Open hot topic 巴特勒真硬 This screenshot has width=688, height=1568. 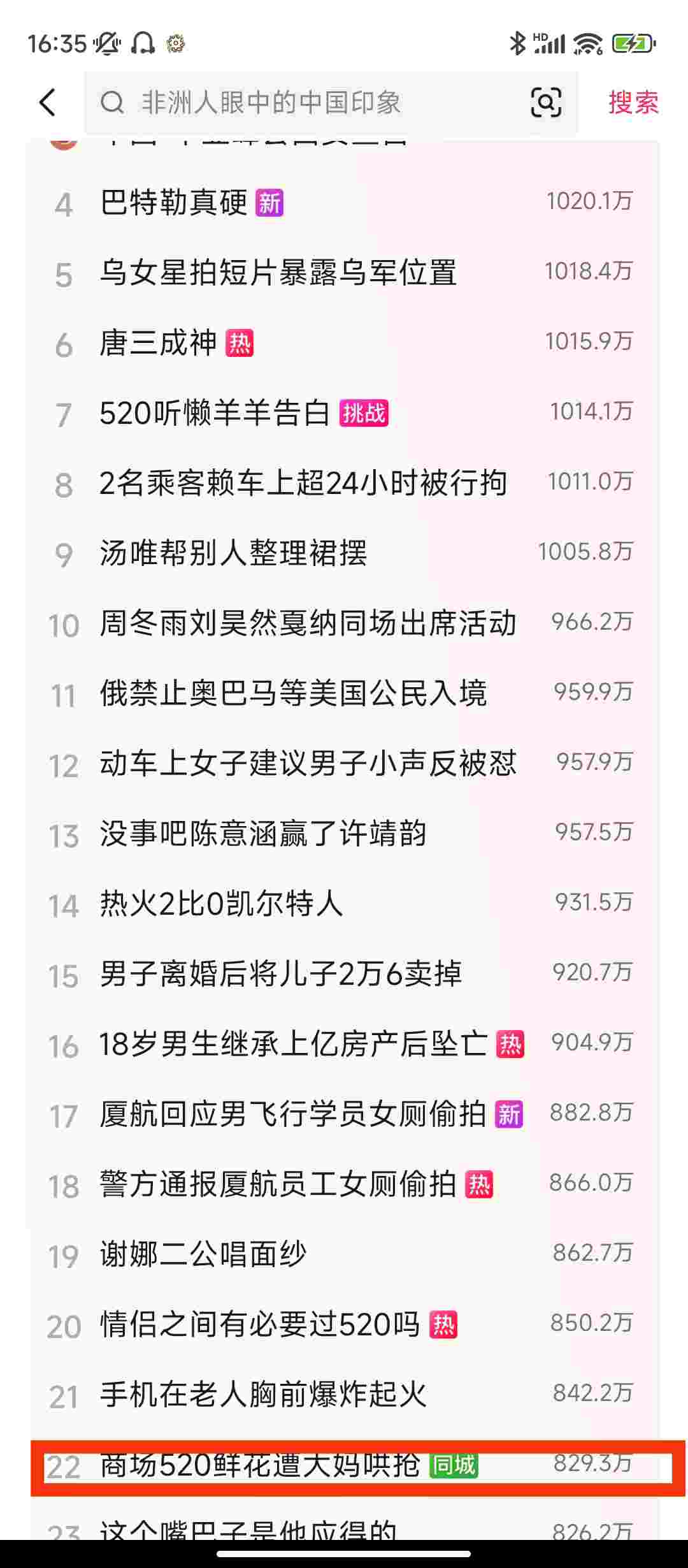(x=345, y=204)
